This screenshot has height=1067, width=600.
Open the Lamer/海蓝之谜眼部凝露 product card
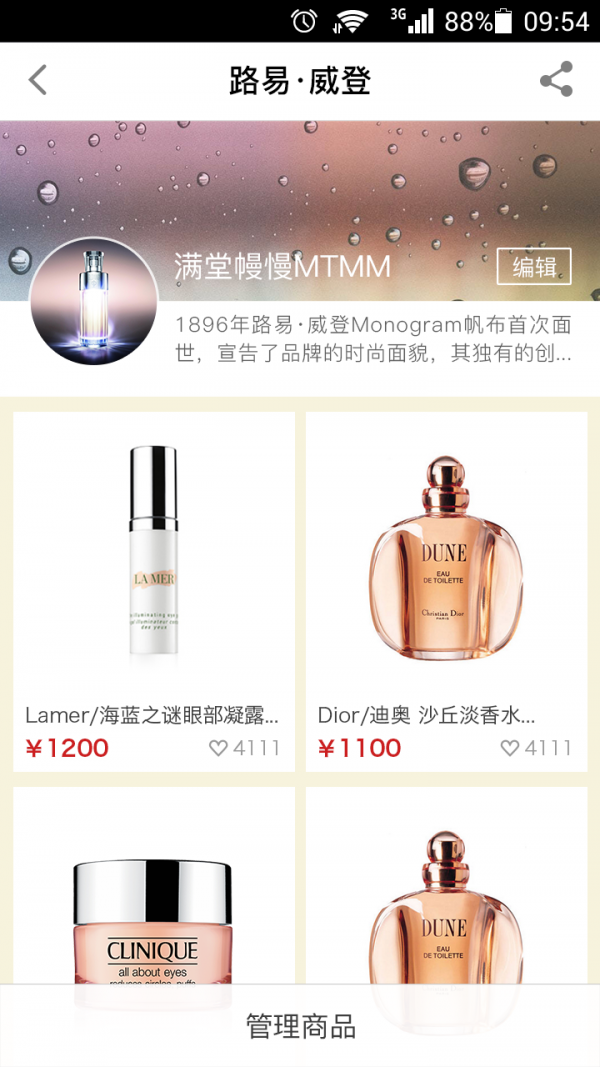point(153,590)
